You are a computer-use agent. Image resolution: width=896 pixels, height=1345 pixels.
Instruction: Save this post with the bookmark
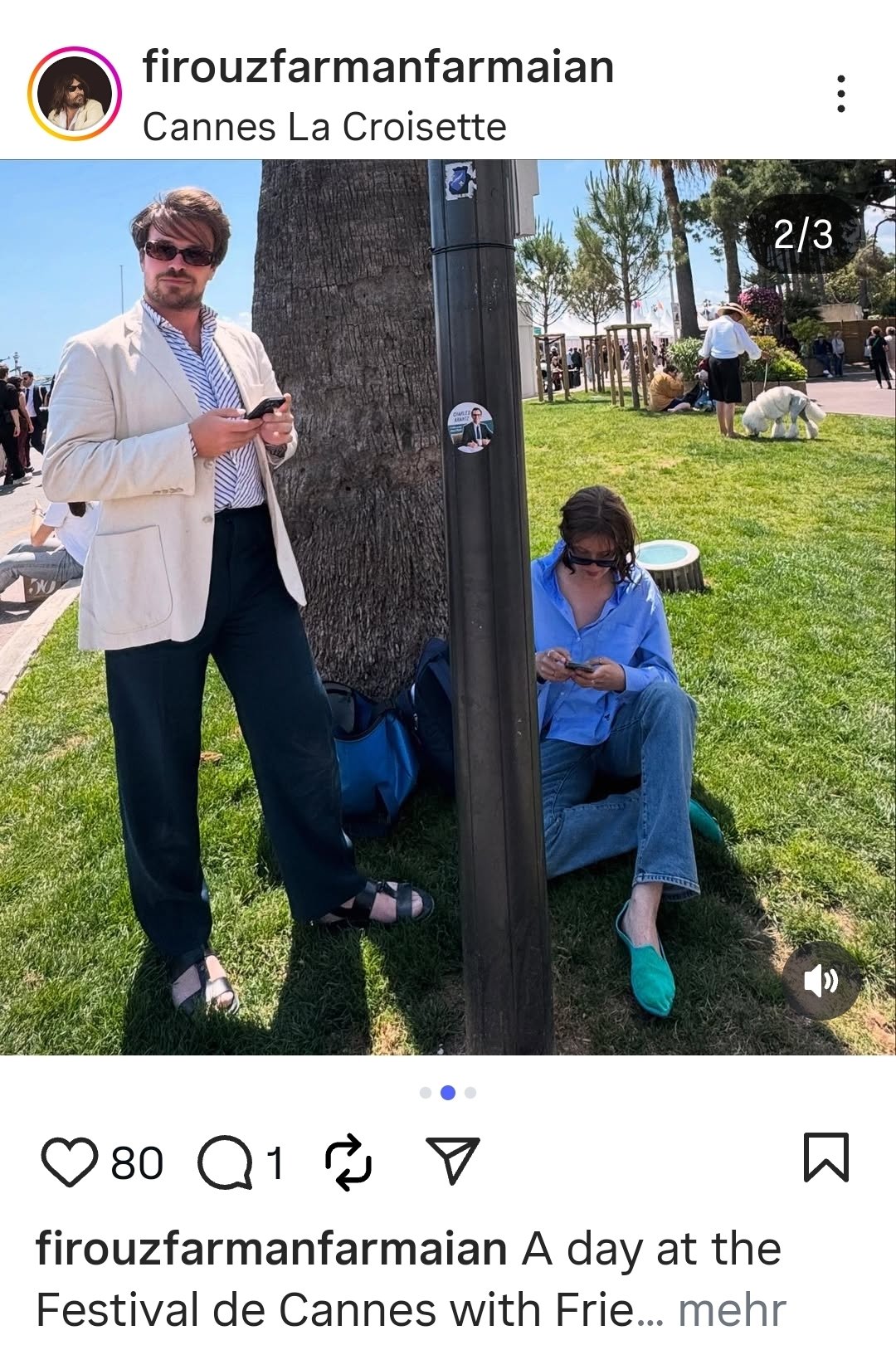[x=825, y=1157]
